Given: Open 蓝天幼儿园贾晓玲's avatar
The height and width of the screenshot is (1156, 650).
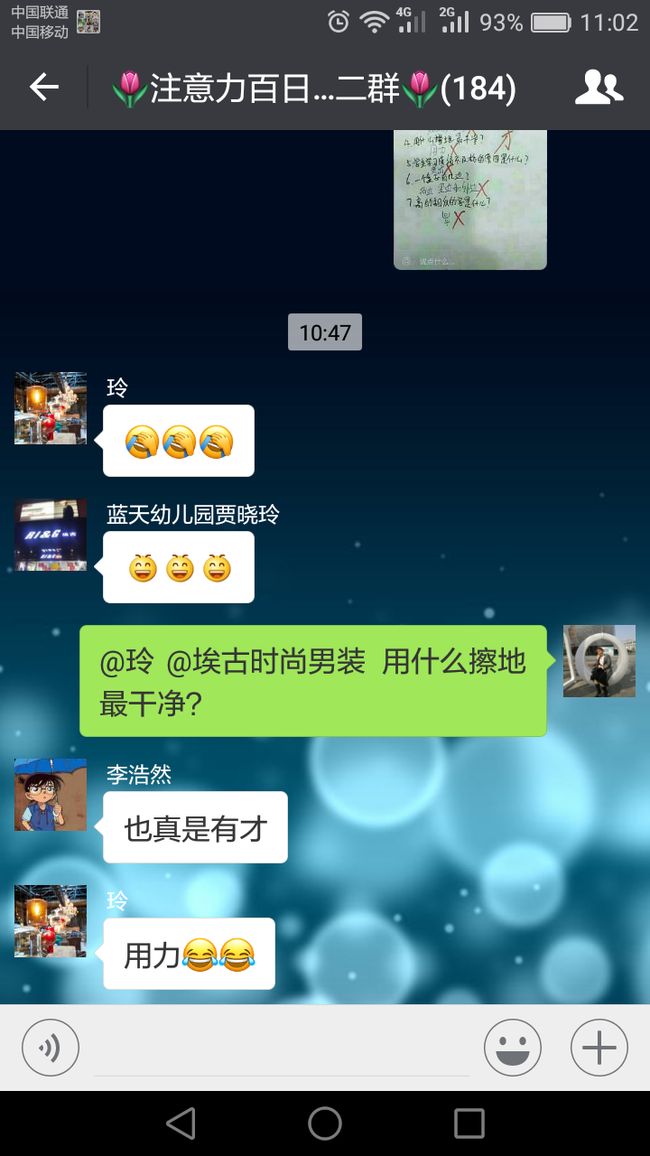Looking at the screenshot, I should tap(51, 535).
